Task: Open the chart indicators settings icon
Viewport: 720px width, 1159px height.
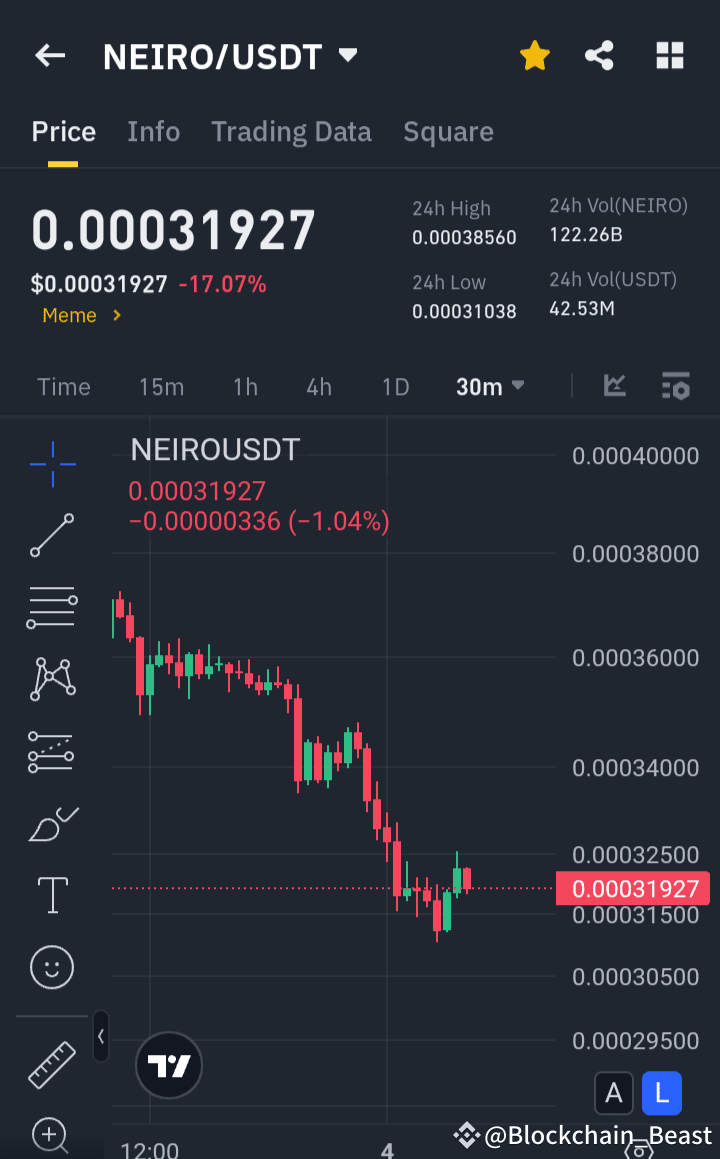Action: (675, 386)
